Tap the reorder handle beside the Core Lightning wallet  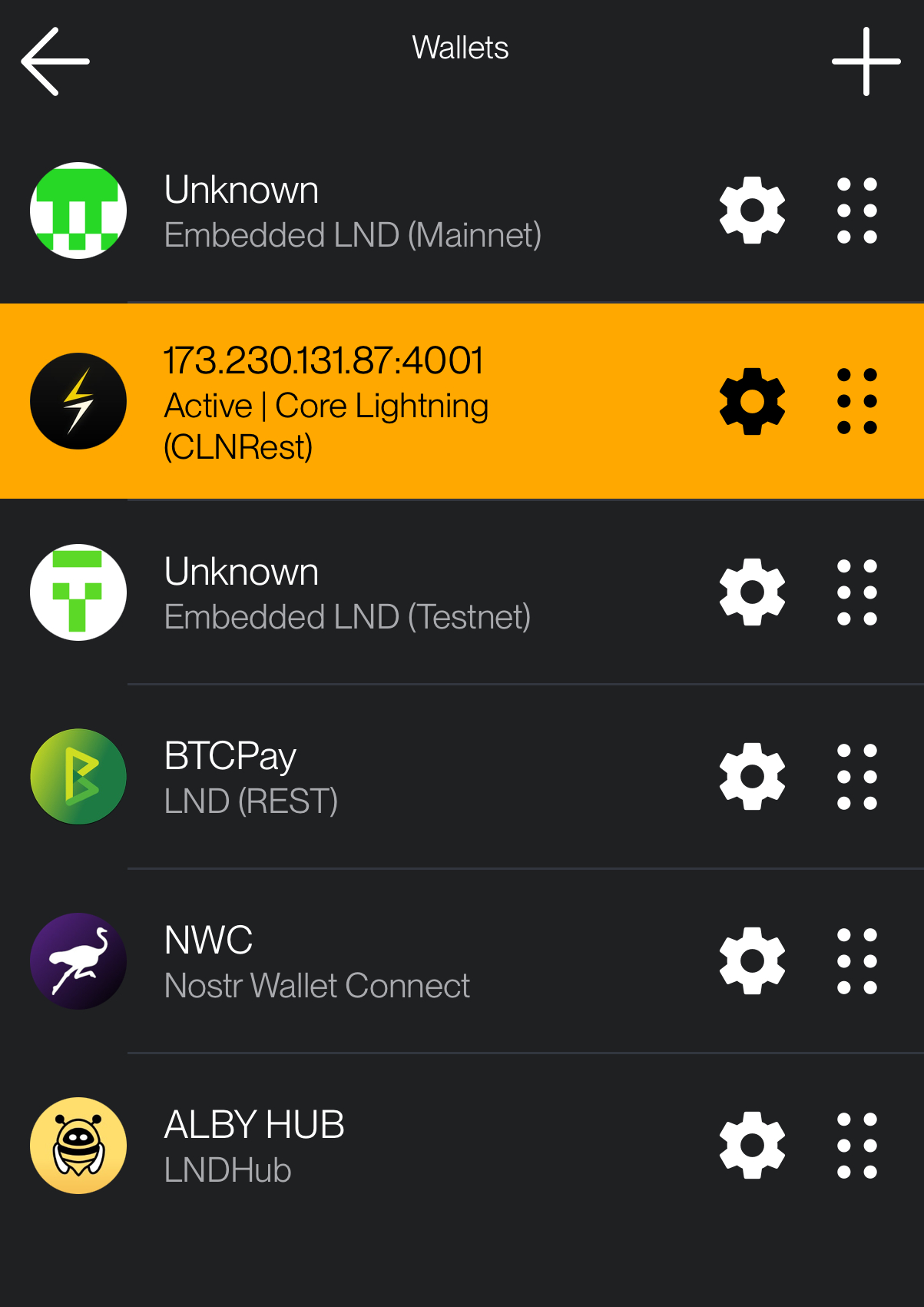pos(858,400)
